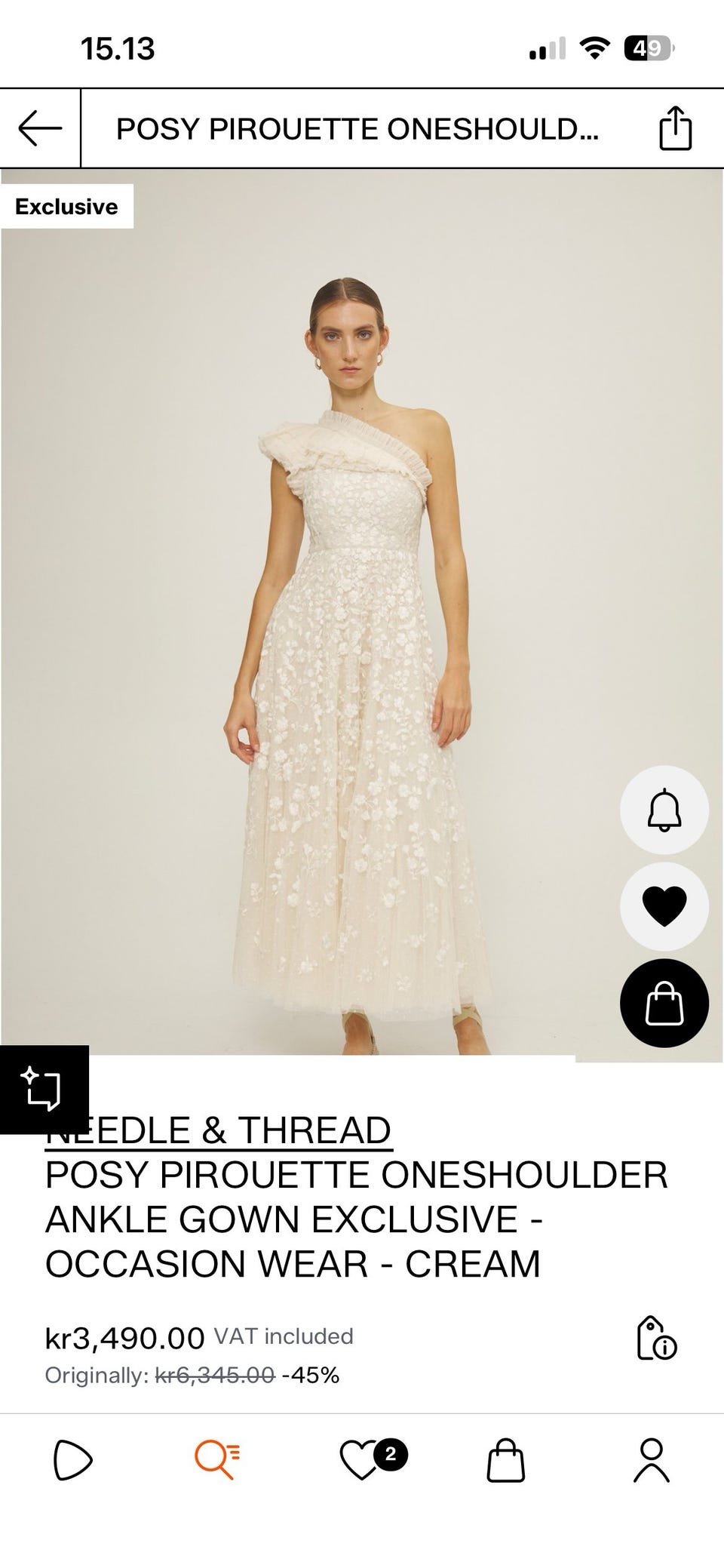
Task: Open the Needle & Thread brand link
Action: click(x=219, y=1130)
